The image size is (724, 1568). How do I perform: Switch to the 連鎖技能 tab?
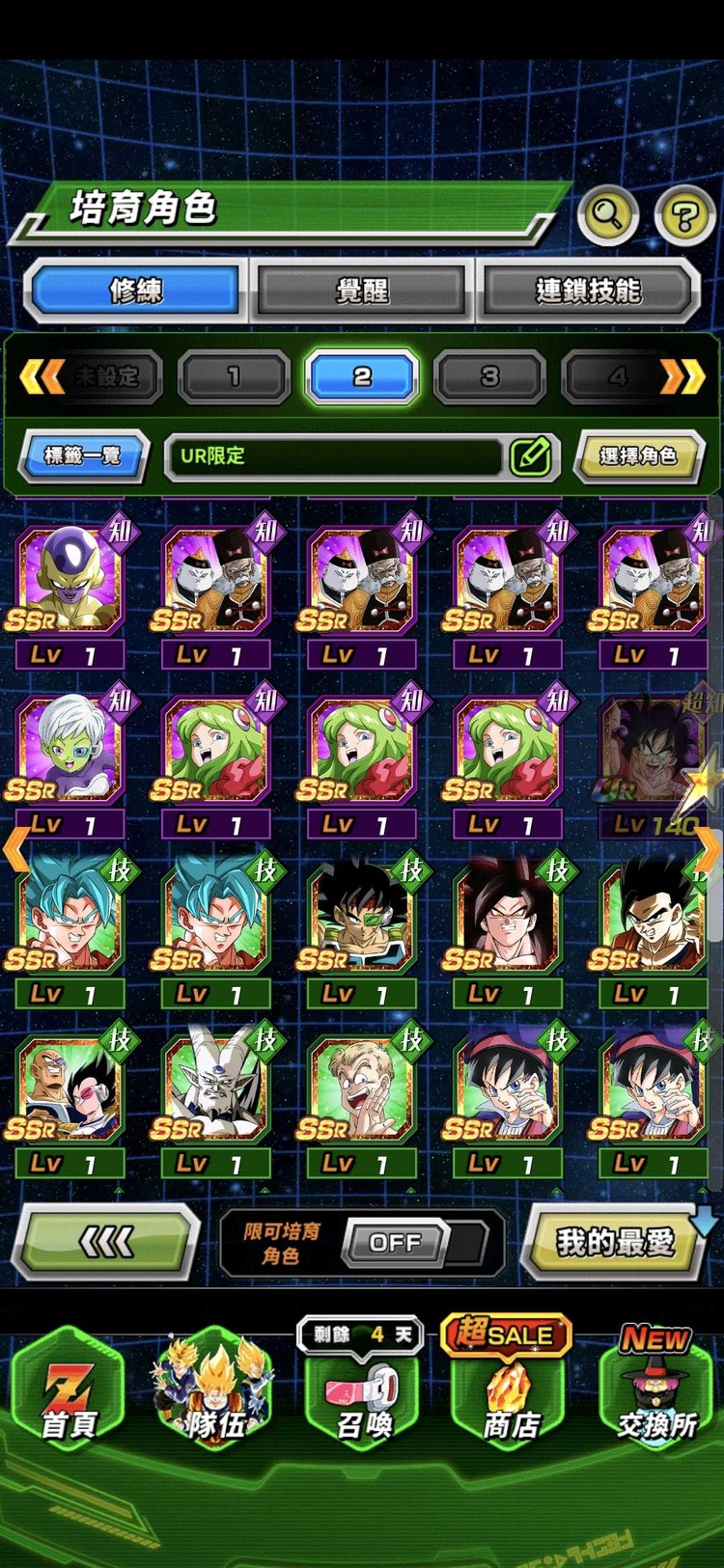tap(587, 289)
